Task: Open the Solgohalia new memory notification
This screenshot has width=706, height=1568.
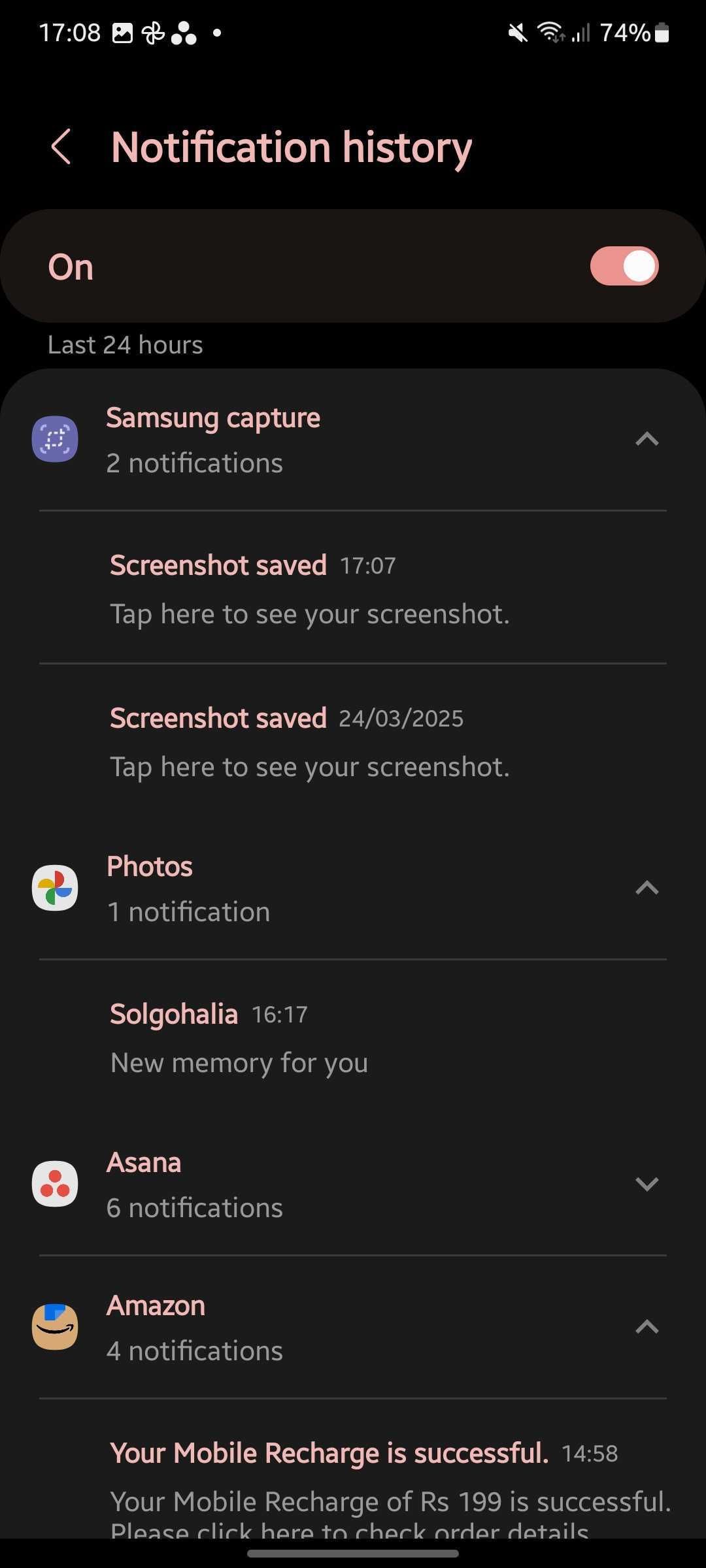Action: 353,1037
